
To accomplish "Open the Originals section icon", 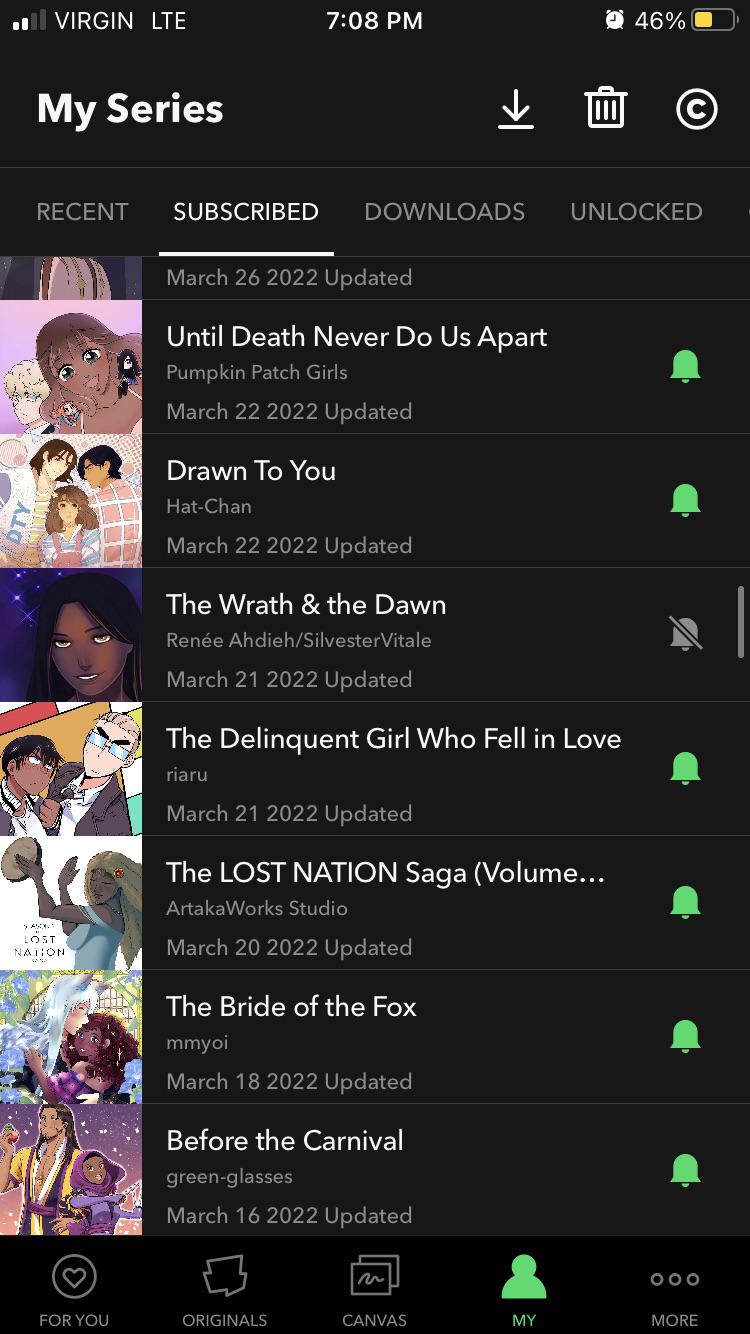I will click(224, 1275).
